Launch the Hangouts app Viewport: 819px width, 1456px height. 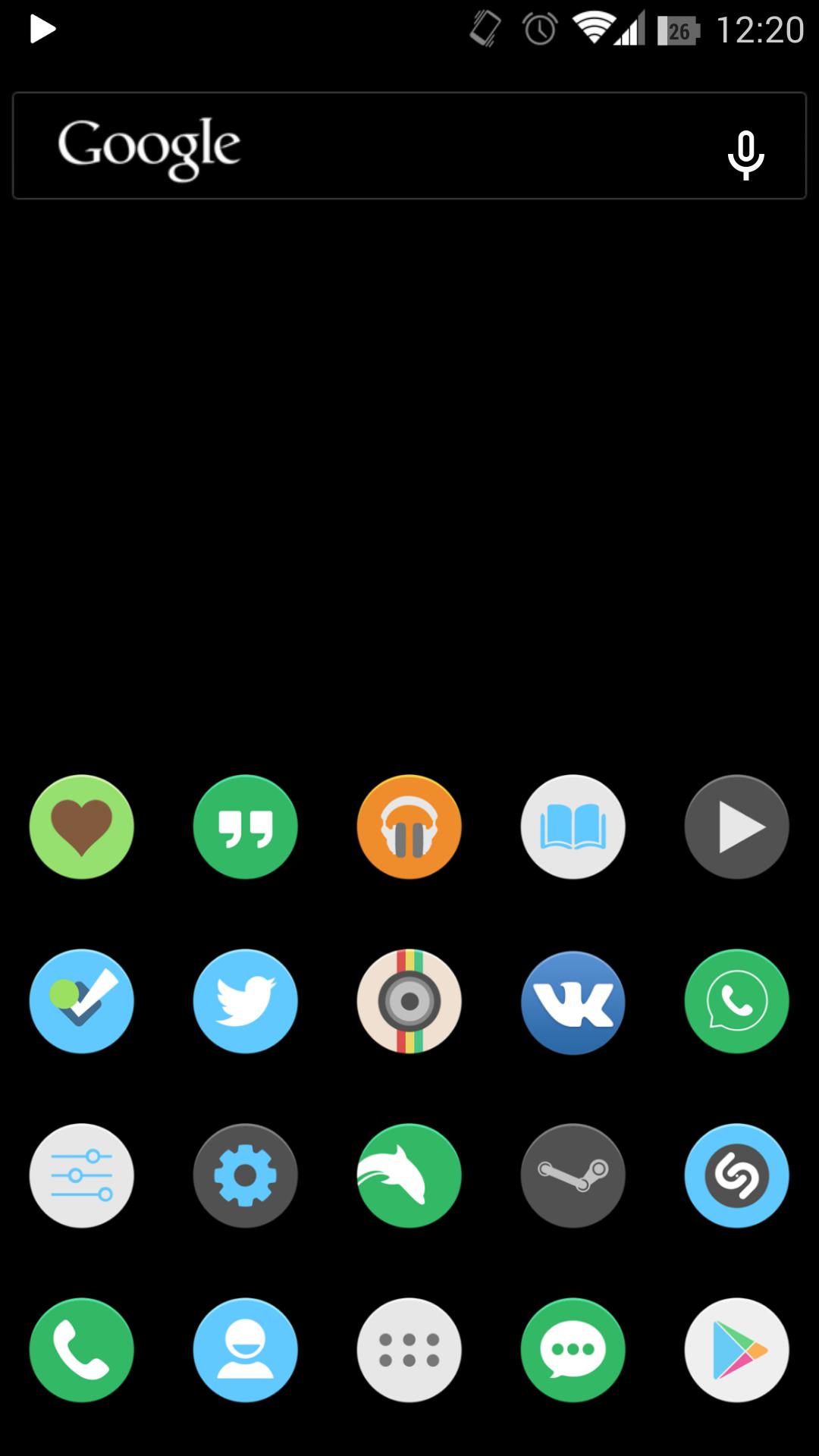(x=245, y=827)
